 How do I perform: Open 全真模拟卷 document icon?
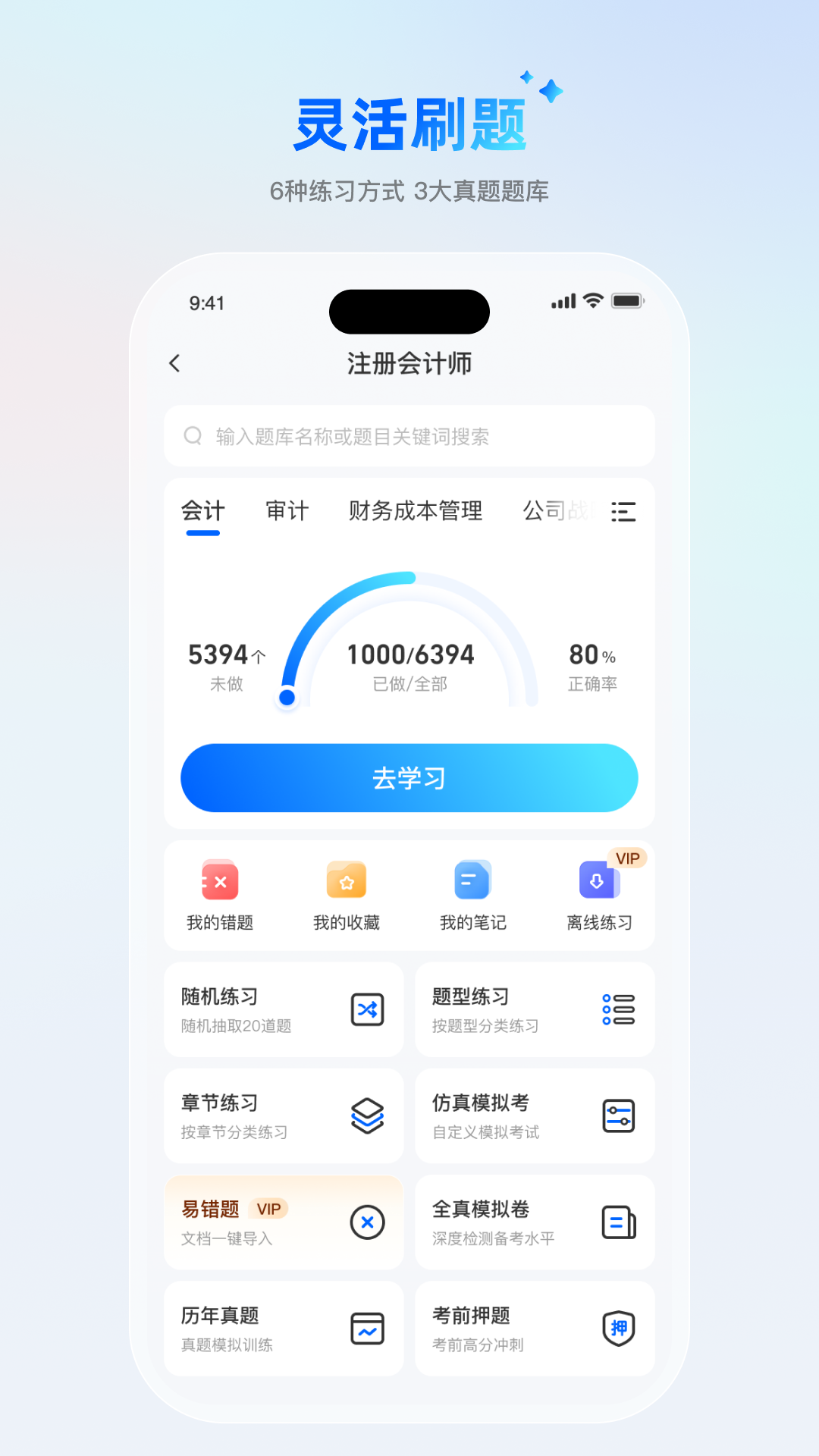coord(619,1222)
